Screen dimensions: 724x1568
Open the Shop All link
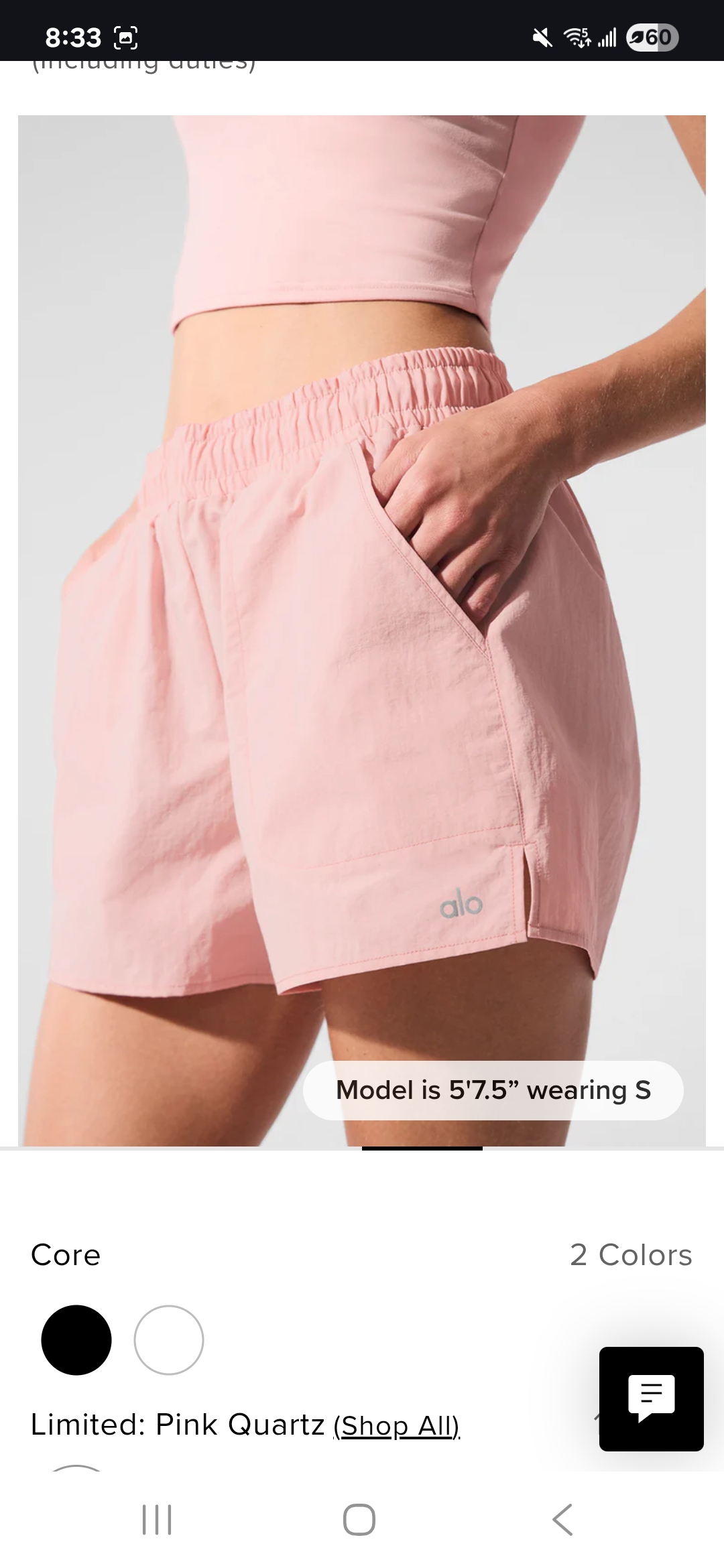pos(397,1425)
